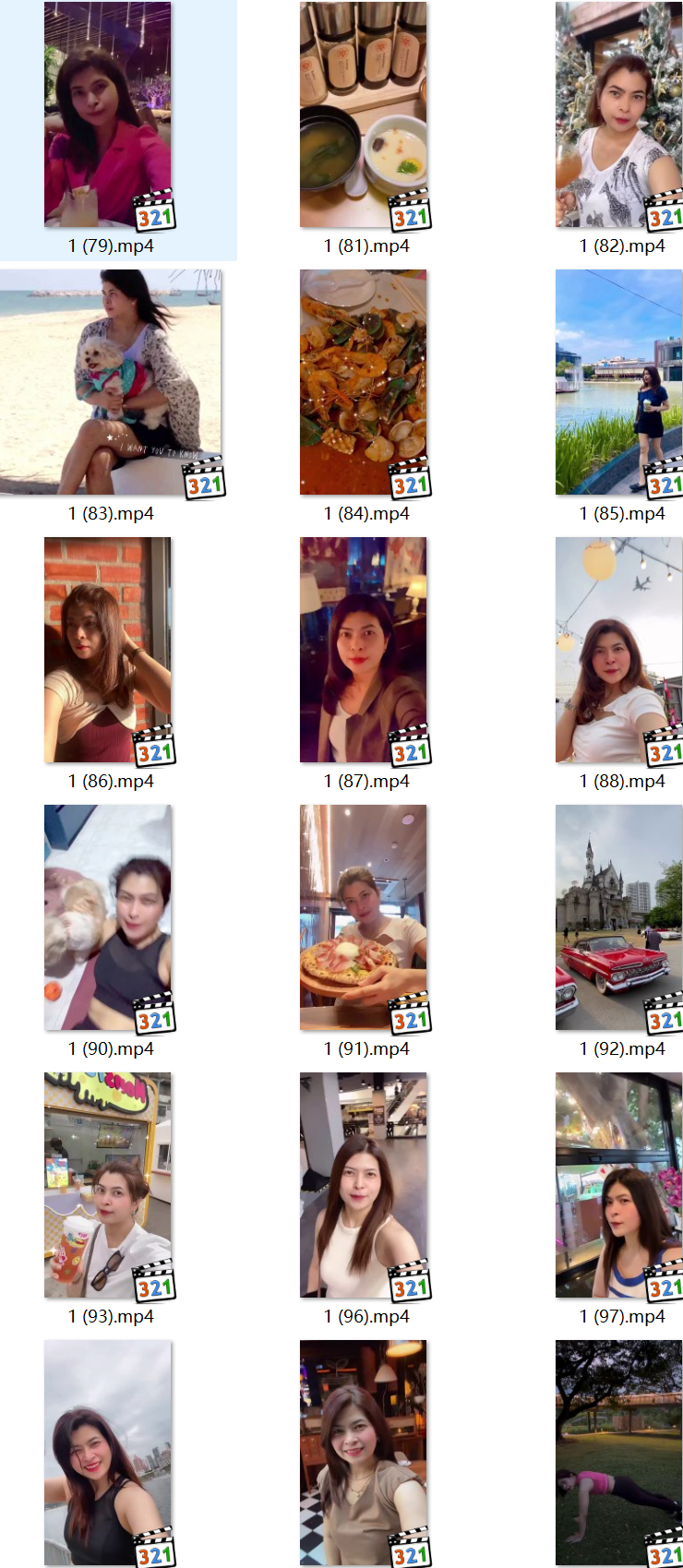The height and width of the screenshot is (1568, 683).
Task: Open 1 (83).mp4 beach video
Action: pyautogui.click(x=111, y=383)
